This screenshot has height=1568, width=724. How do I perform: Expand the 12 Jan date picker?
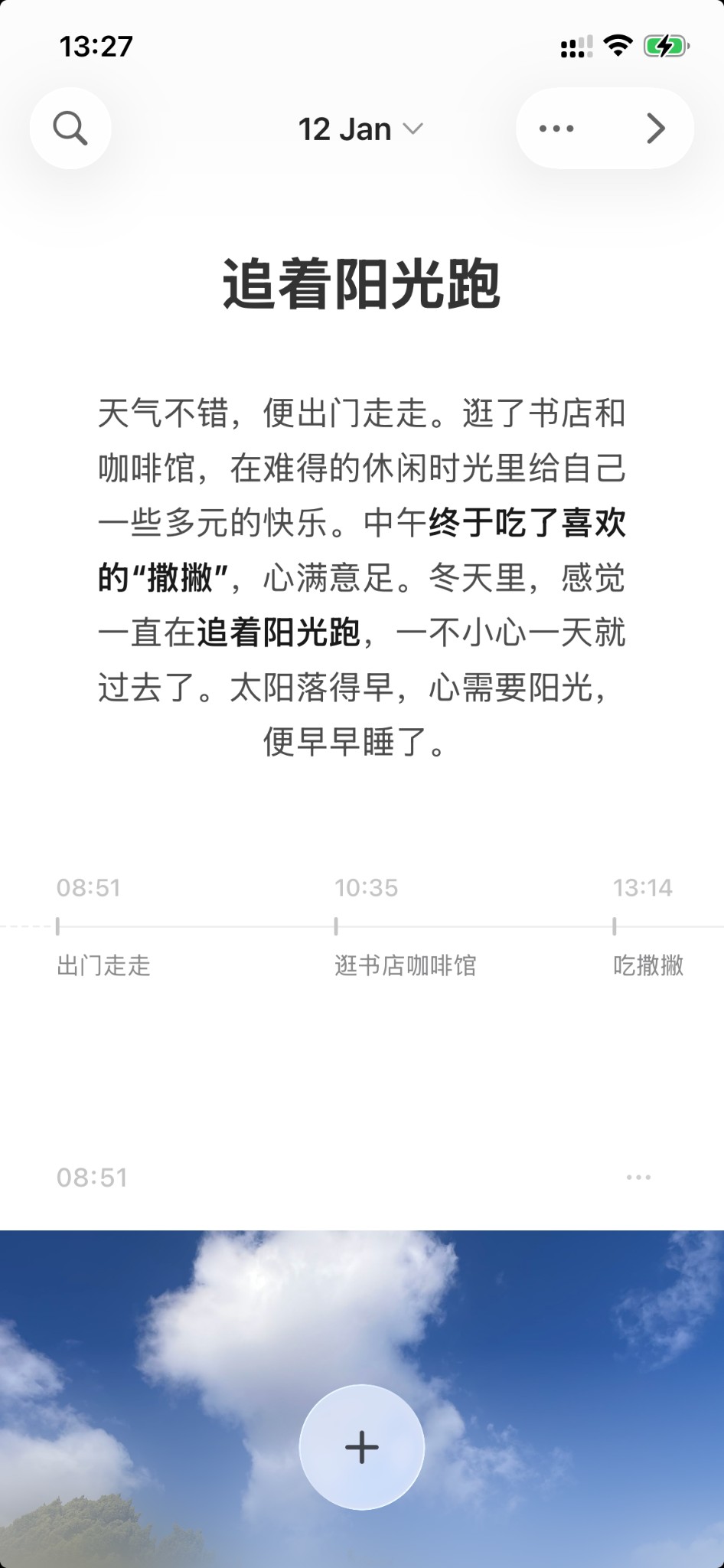360,129
